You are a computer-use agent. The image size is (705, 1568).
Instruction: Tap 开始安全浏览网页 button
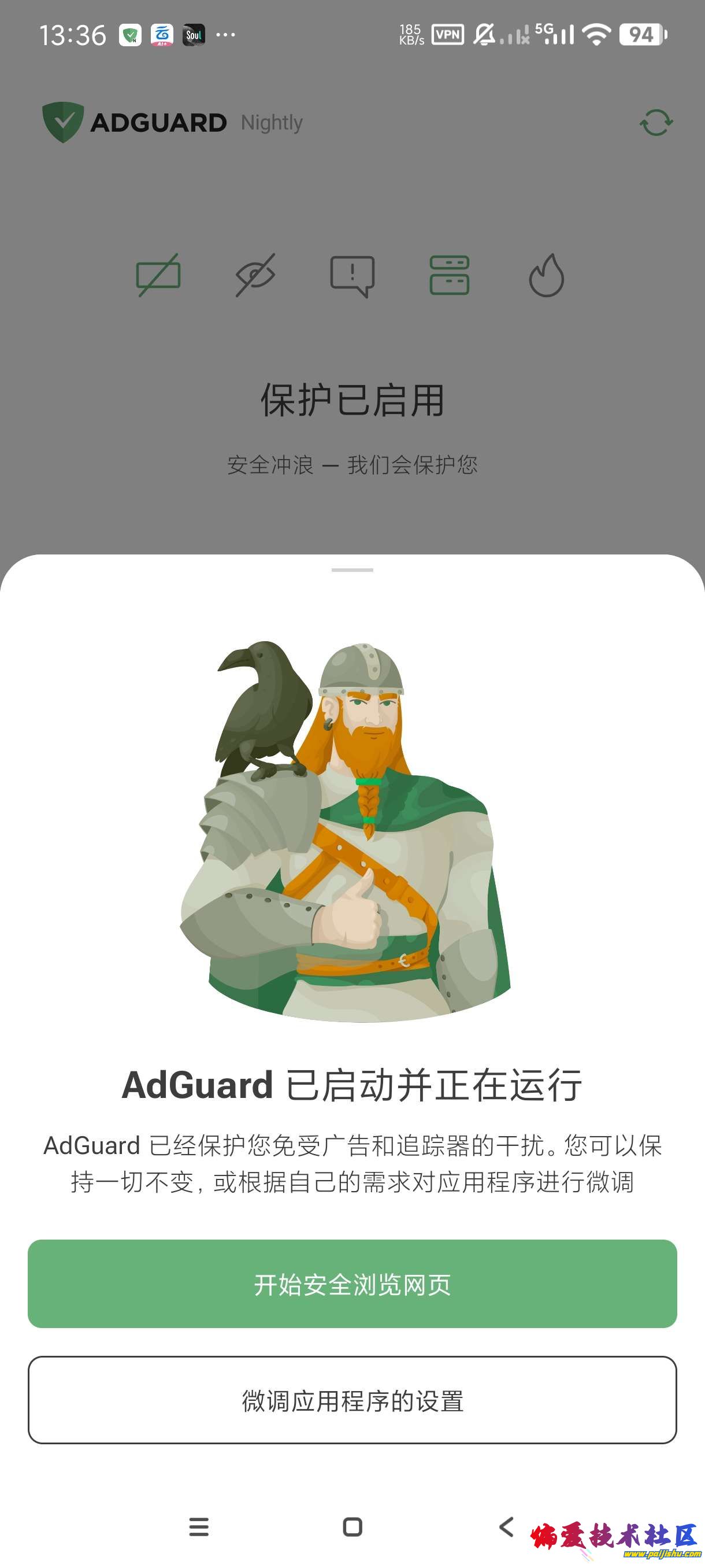pos(352,1284)
